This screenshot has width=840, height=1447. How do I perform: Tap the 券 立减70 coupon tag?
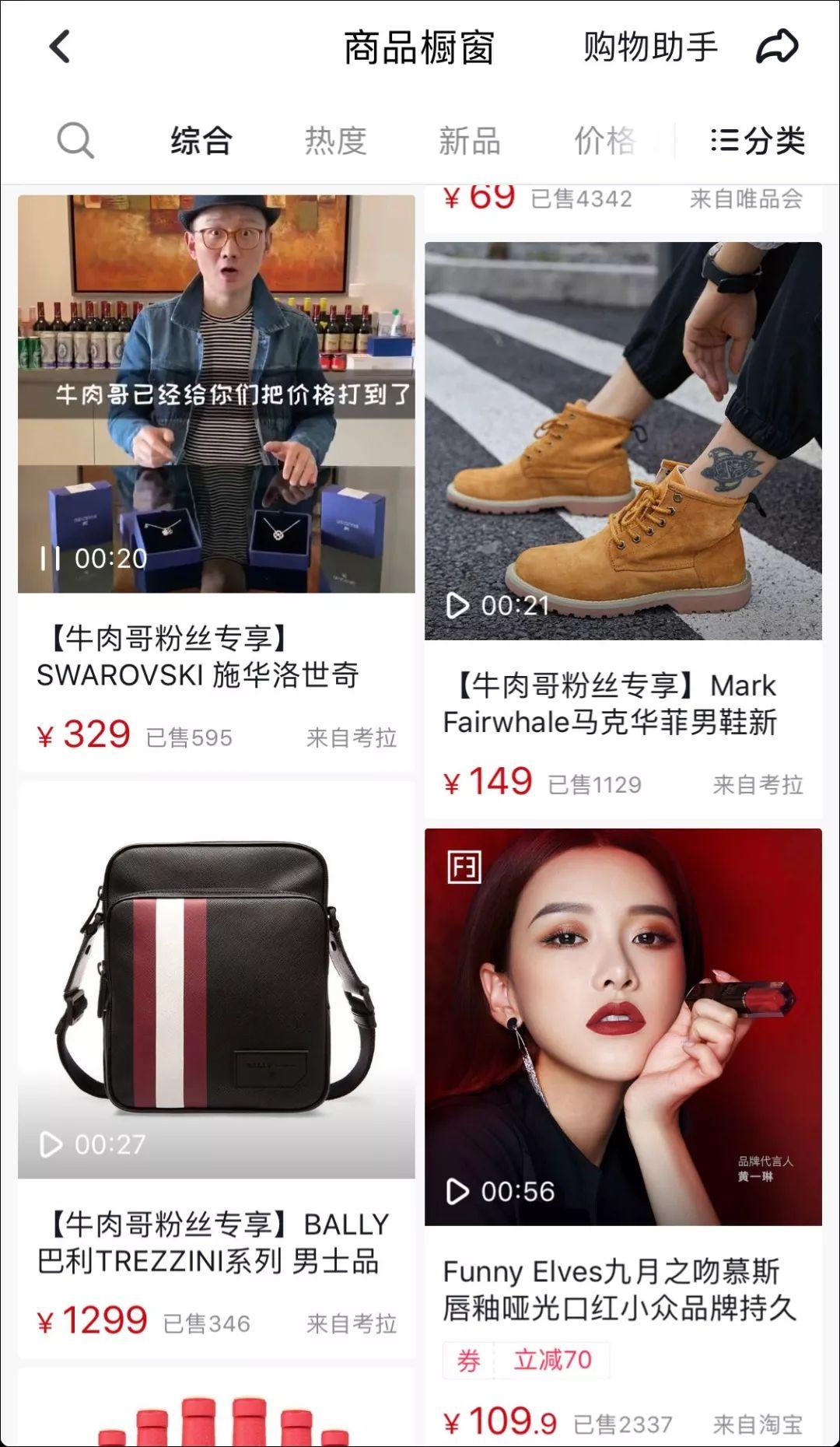click(x=526, y=1360)
